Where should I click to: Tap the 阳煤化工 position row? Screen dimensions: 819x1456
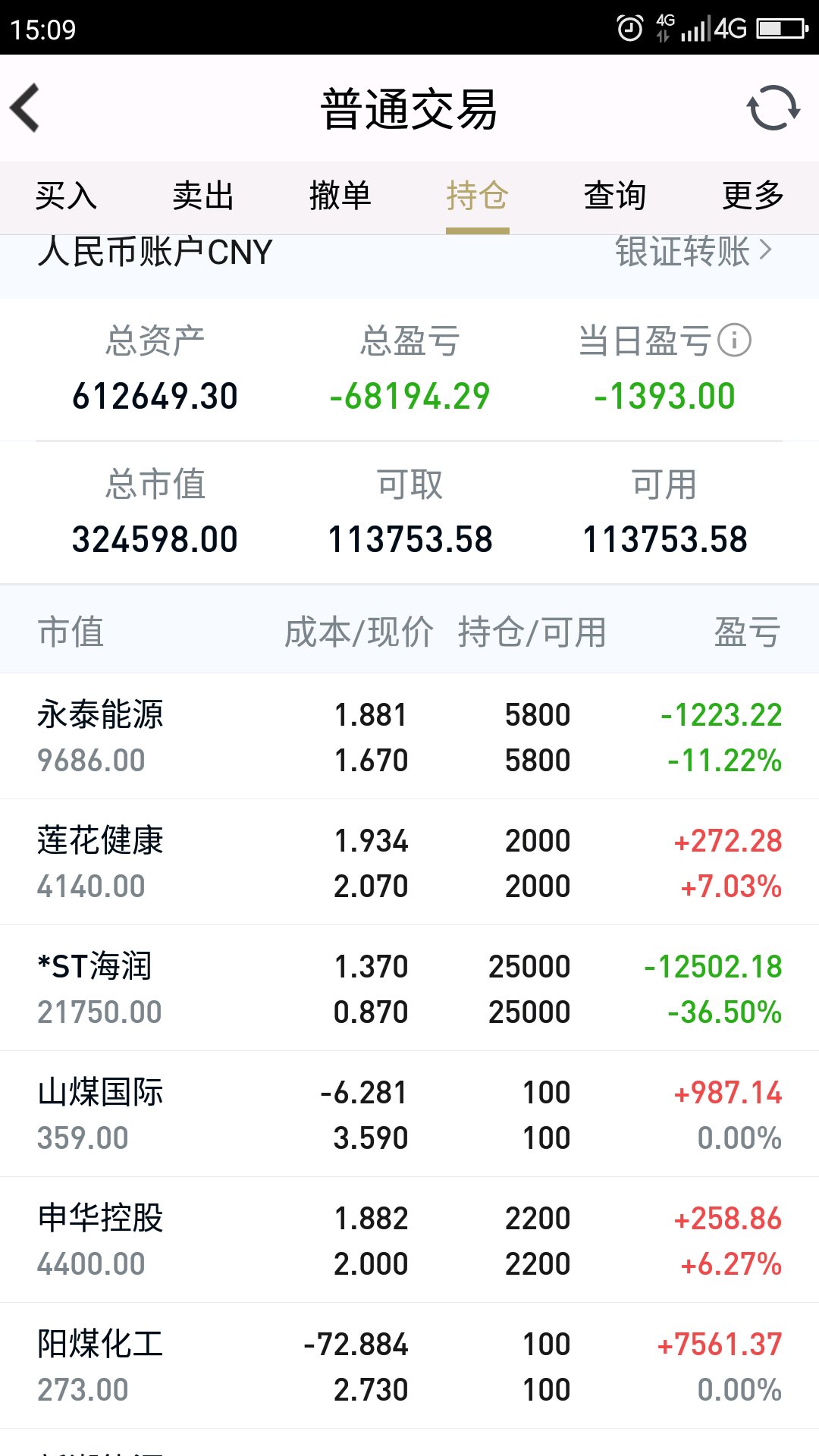[409, 1367]
